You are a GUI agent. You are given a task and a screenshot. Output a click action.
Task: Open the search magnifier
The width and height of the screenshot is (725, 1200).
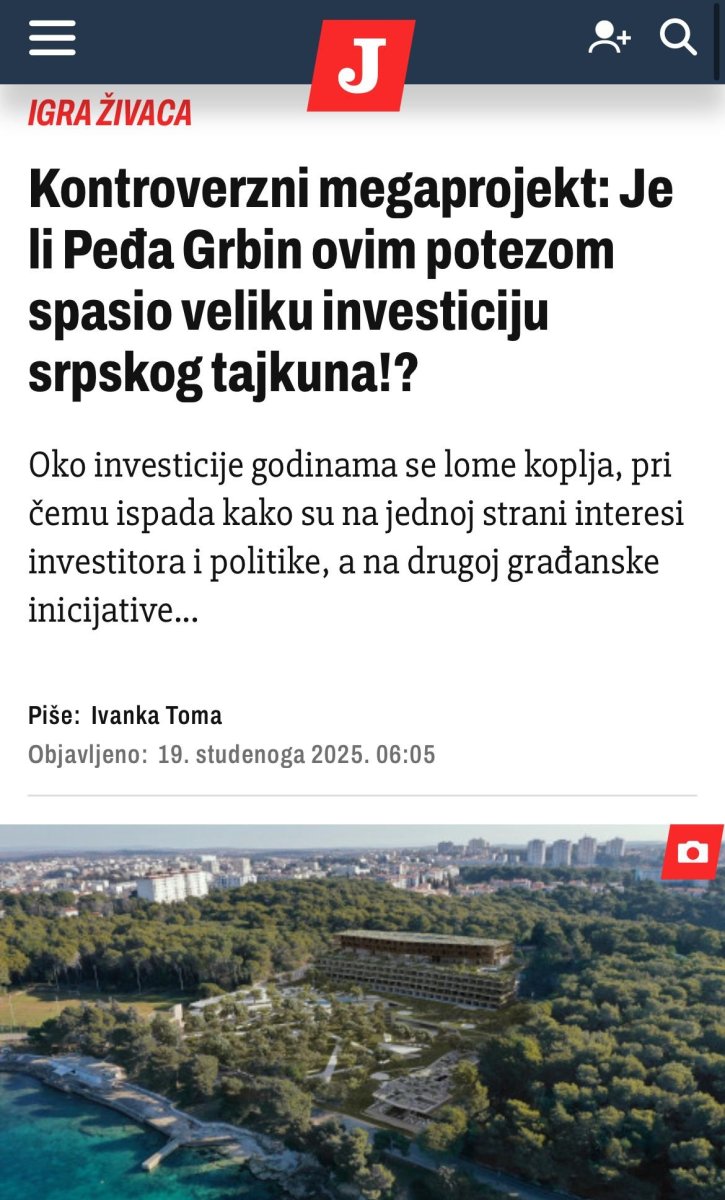tap(678, 39)
